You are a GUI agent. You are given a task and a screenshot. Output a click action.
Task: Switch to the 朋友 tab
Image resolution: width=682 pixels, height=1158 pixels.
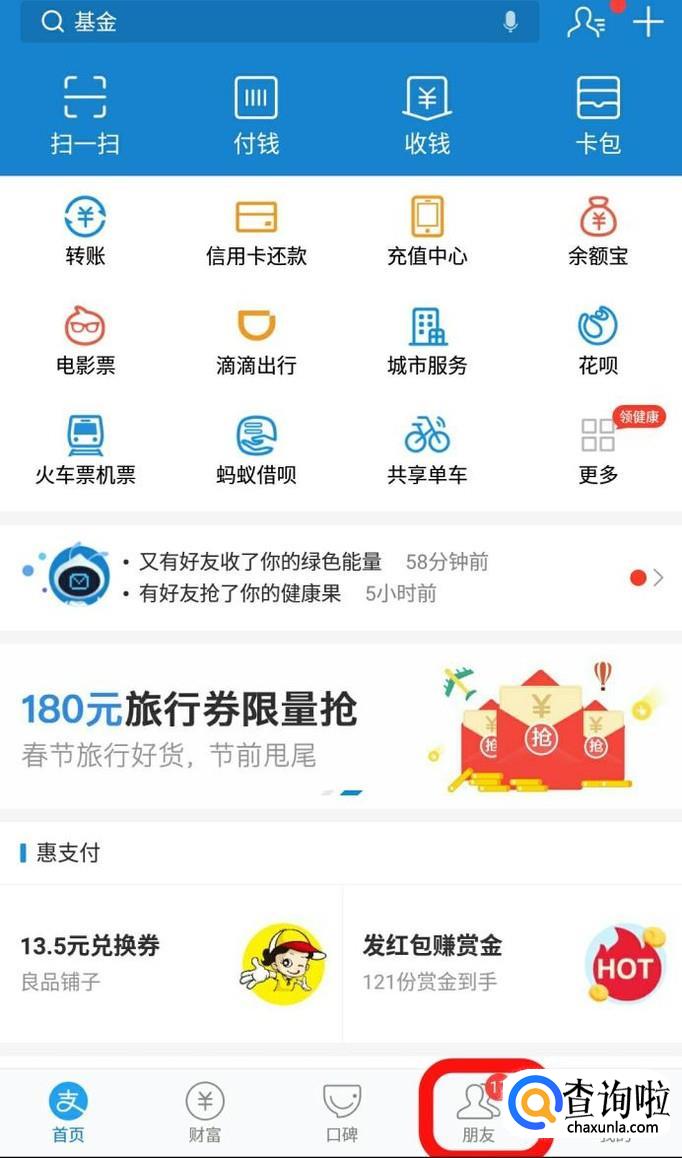tap(478, 1112)
